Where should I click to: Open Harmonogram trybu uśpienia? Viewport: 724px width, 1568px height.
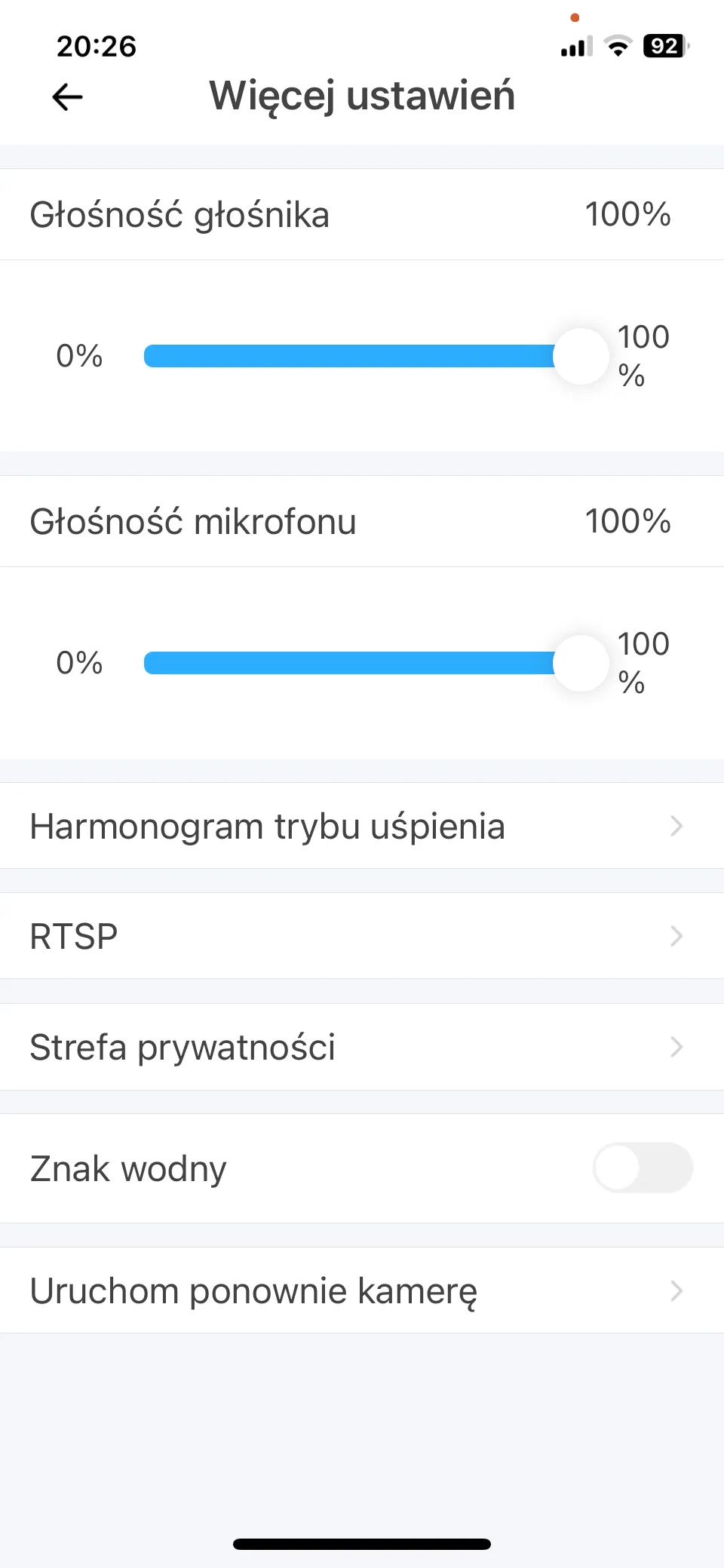click(362, 826)
